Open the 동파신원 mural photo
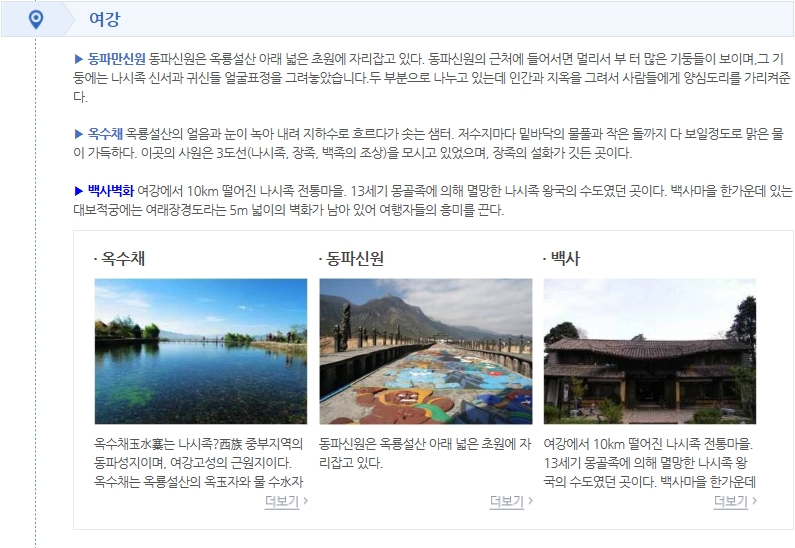This screenshot has width=795, height=548. 425,351
